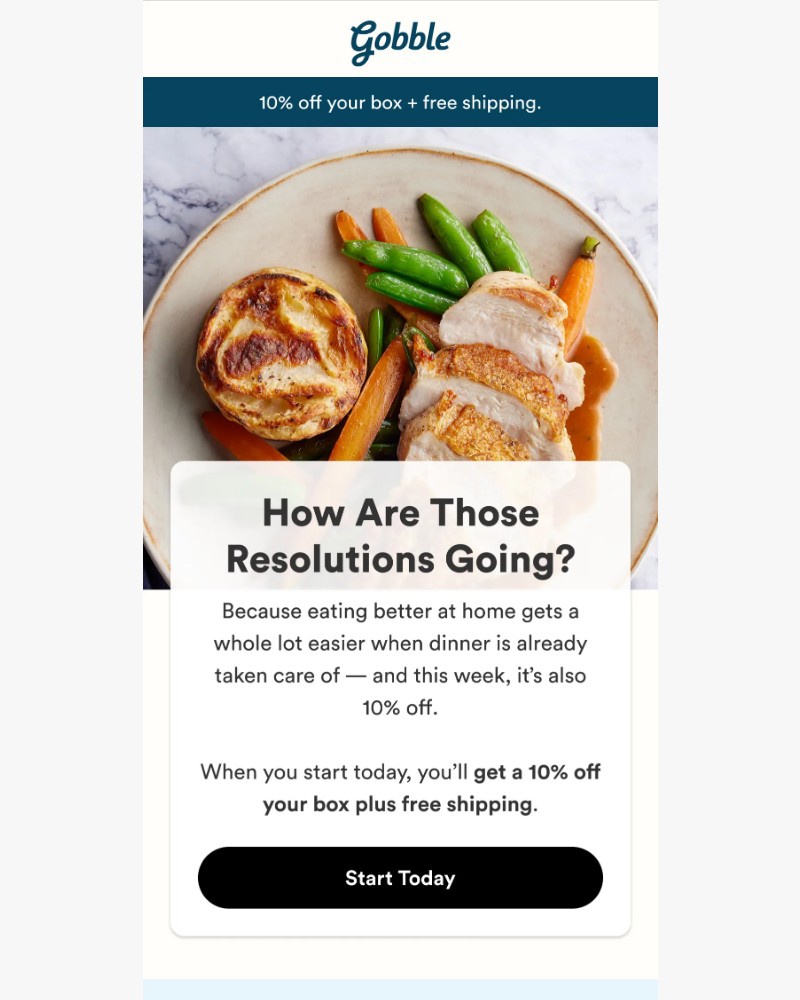Click the Start Today button

coord(400,877)
